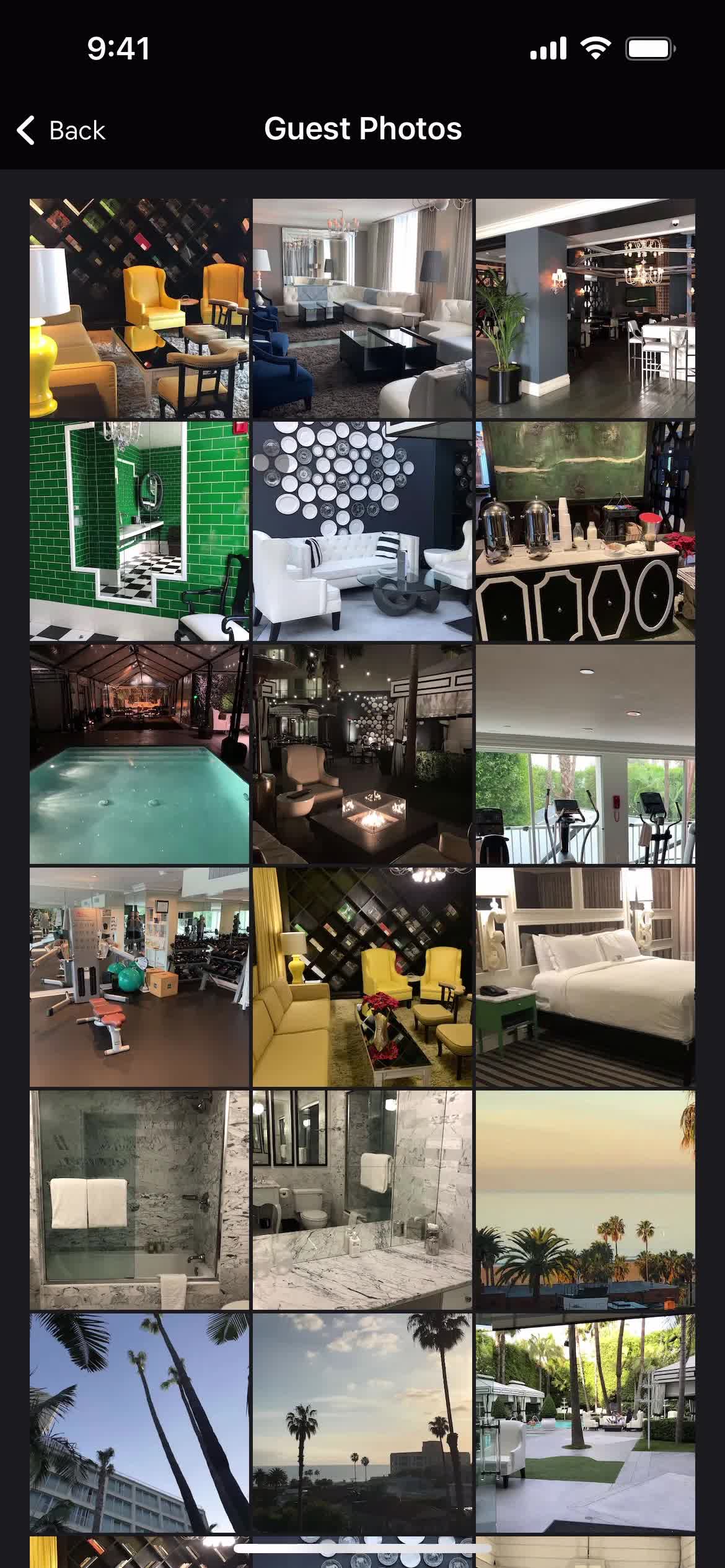Open the elliptical machines by windows photo

pos(586,754)
